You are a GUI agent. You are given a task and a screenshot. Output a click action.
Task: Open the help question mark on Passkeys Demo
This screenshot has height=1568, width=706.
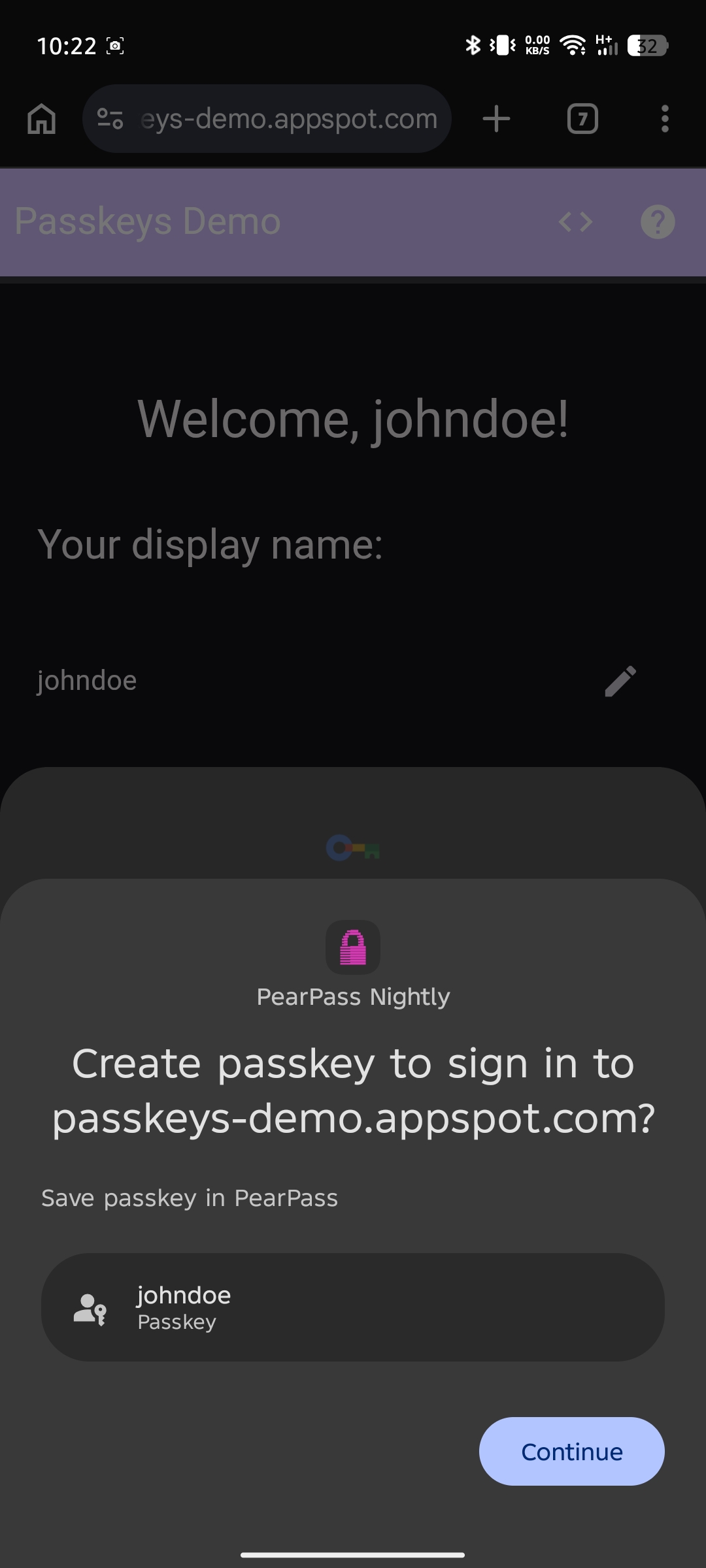[x=656, y=221]
